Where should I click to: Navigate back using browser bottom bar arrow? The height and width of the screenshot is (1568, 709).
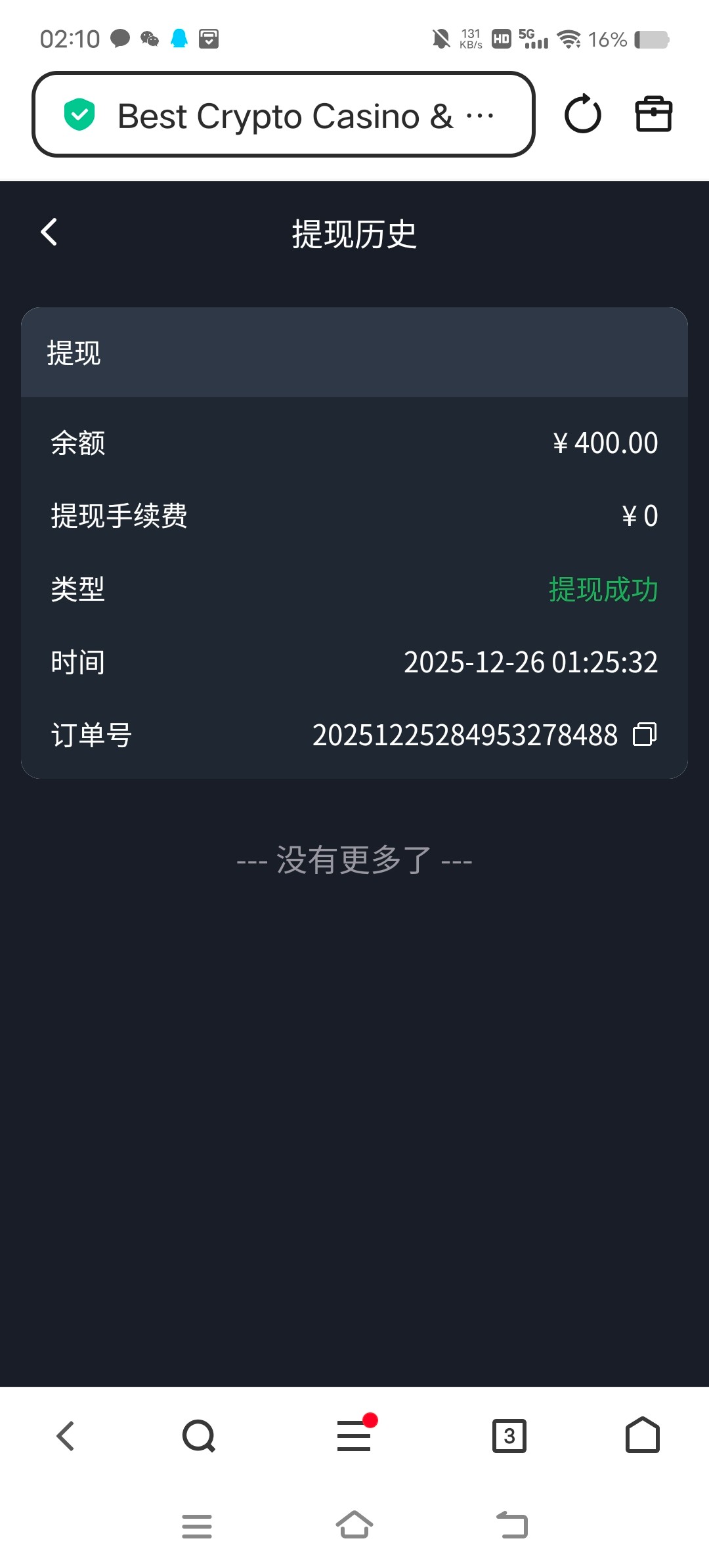[66, 1436]
